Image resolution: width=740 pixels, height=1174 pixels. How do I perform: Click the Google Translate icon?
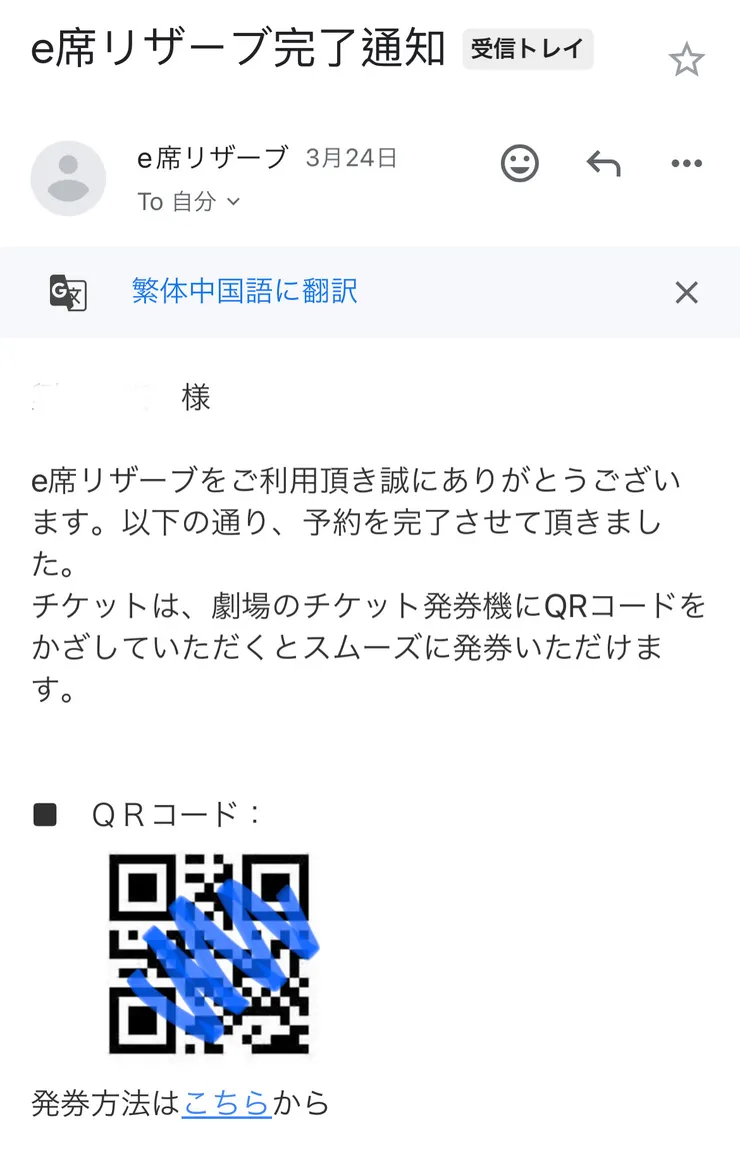[70, 292]
